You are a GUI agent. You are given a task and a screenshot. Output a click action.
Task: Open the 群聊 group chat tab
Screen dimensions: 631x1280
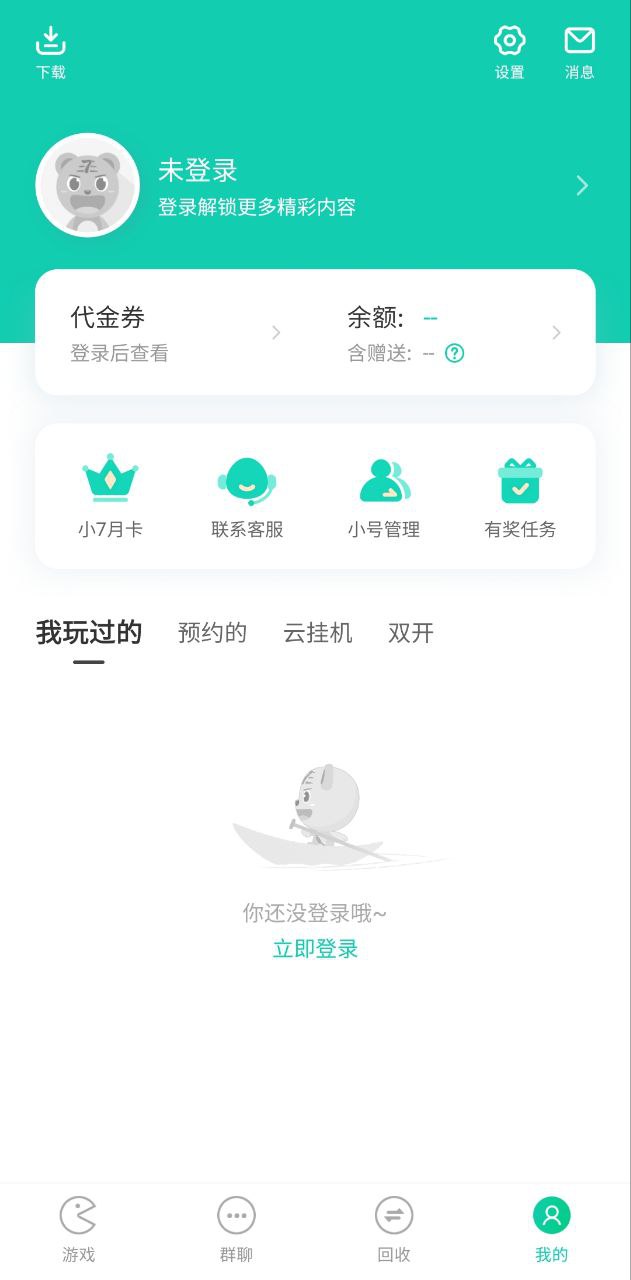[236, 1230]
